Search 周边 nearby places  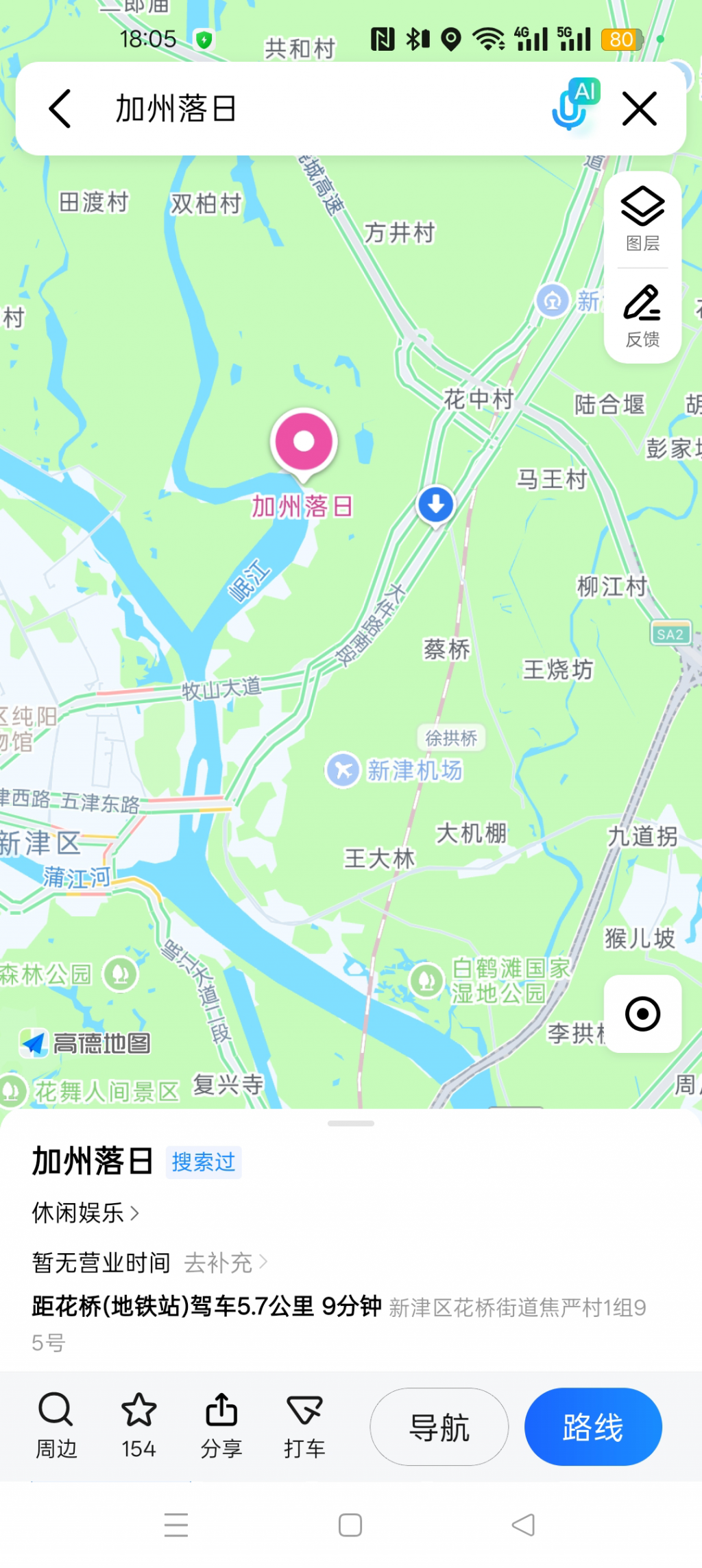click(56, 1426)
